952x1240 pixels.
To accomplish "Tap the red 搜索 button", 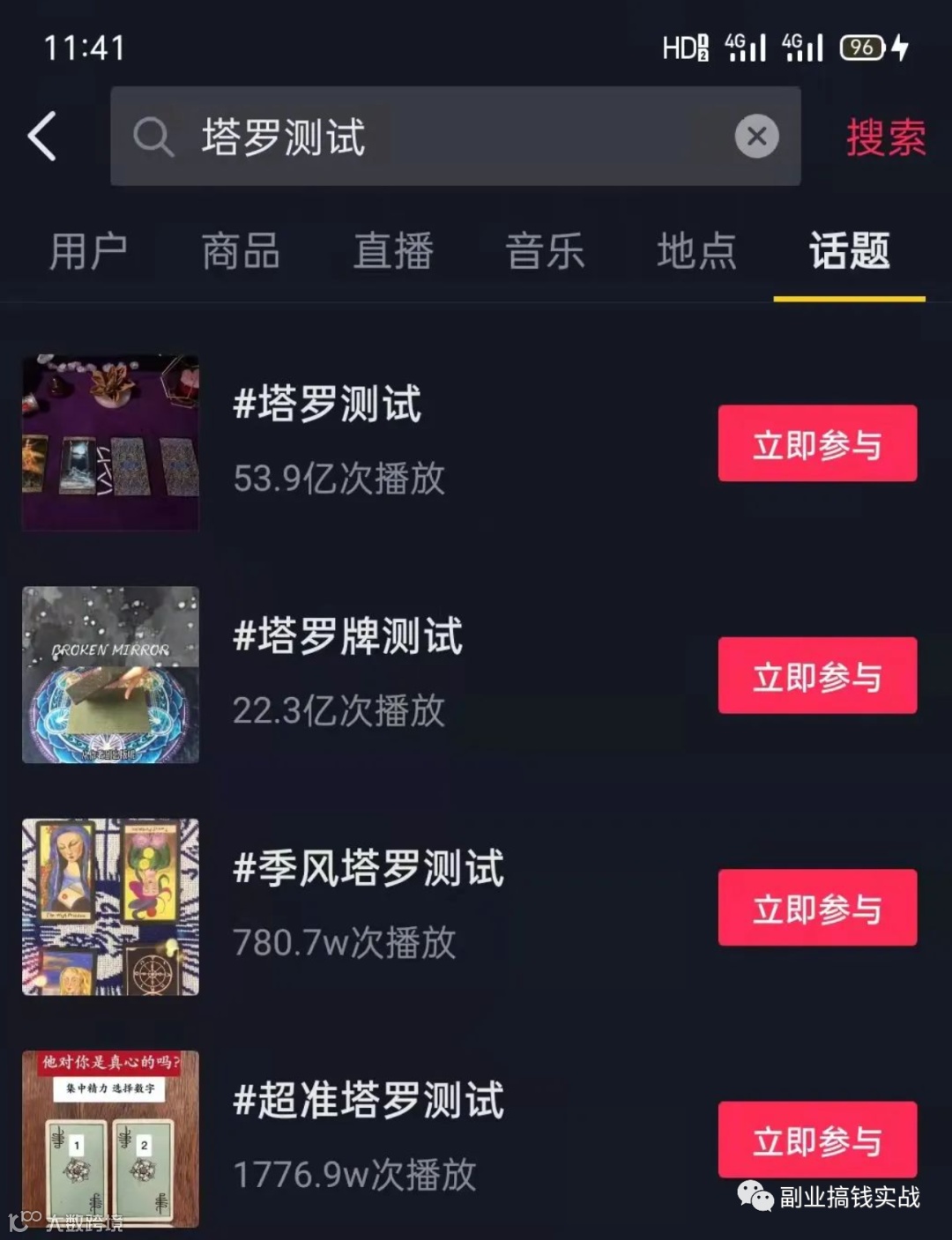I will click(885, 137).
